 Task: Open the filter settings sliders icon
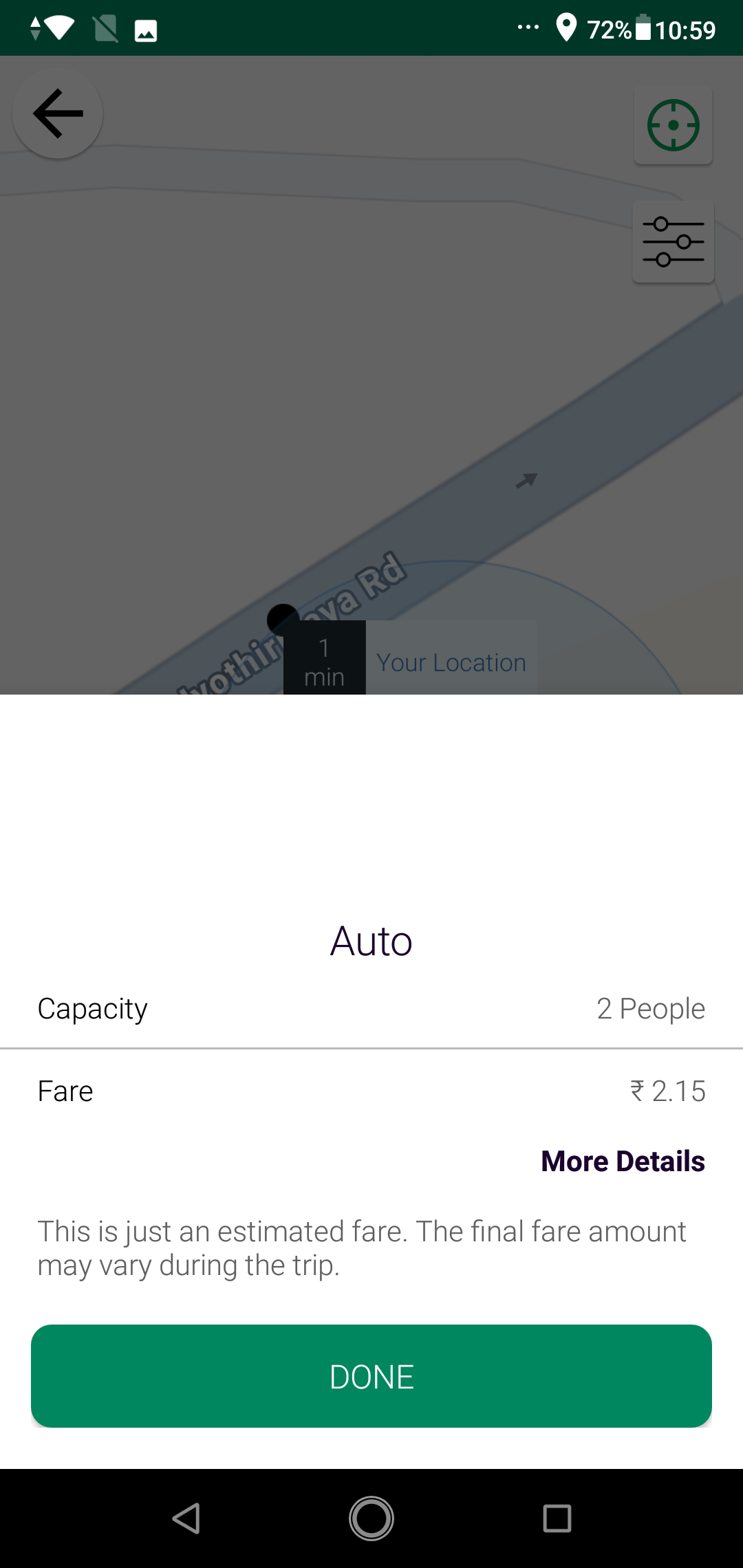point(673,241)
